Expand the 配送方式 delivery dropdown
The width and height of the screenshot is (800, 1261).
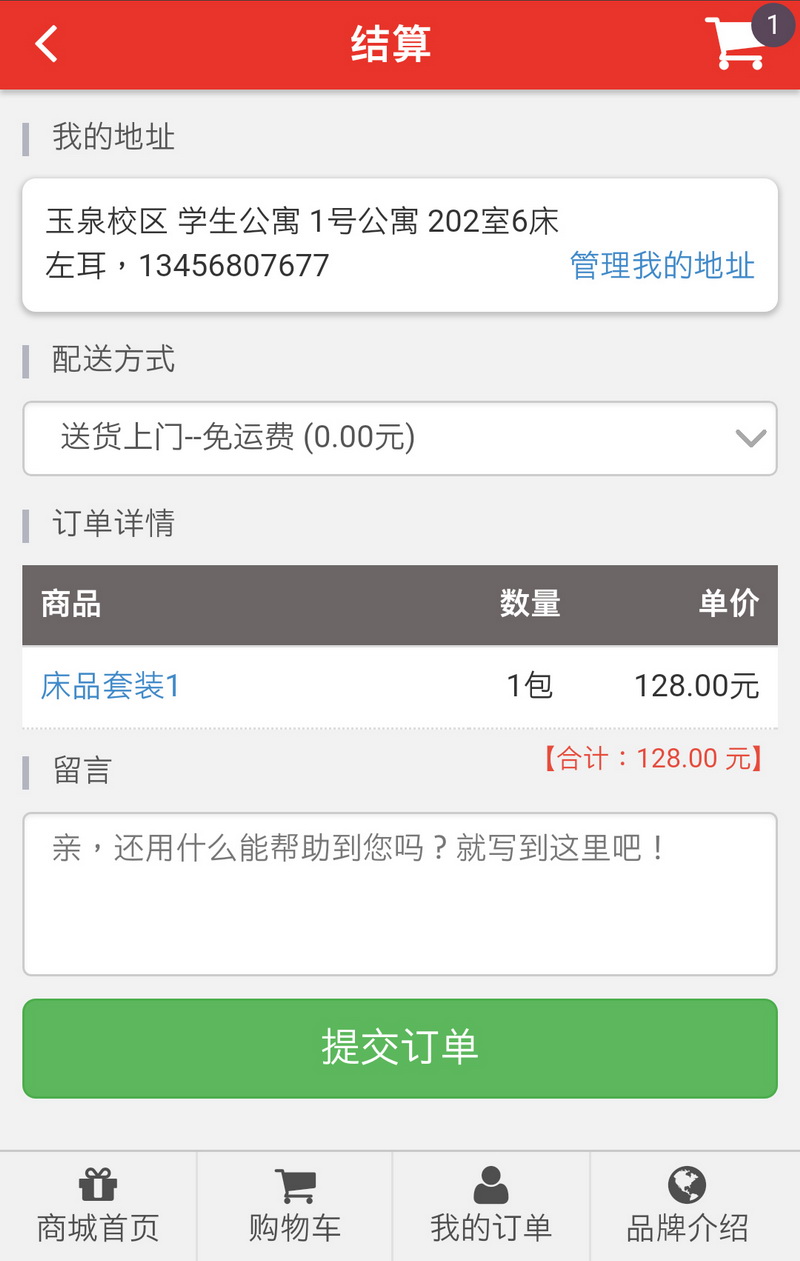click(400, 438)
